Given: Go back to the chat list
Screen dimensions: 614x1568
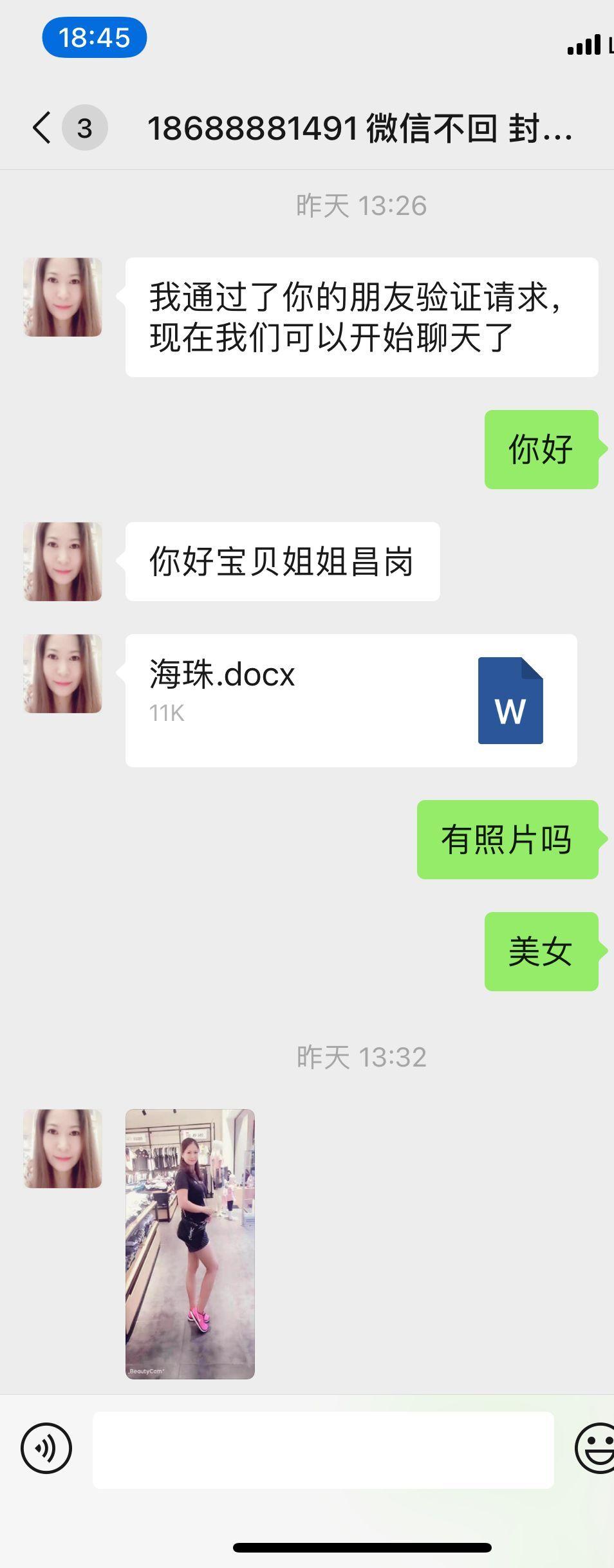Looking at the screenshot, I should click(x=42, y=127).
